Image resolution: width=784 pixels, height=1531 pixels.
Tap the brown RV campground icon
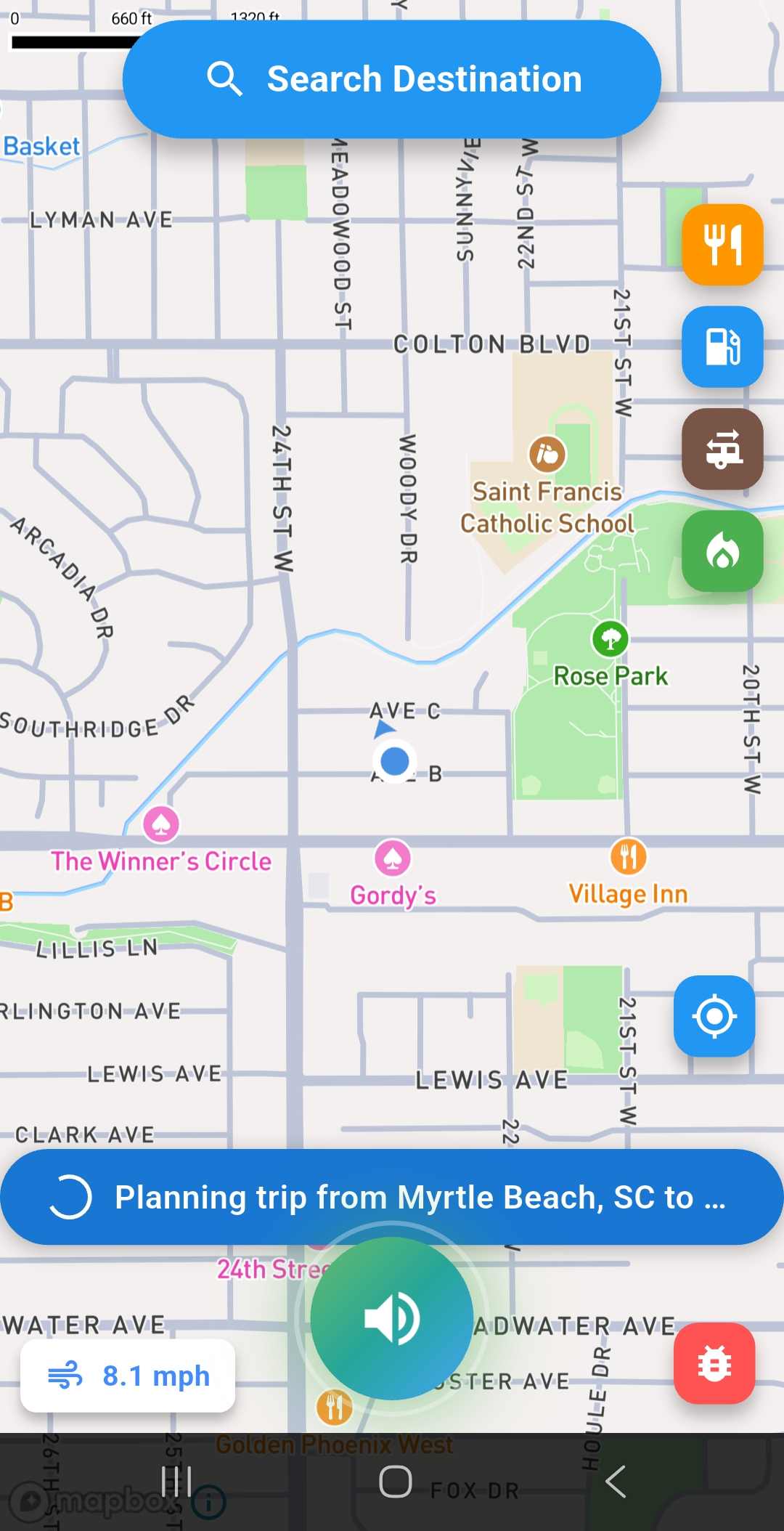(x=722, y=450)
